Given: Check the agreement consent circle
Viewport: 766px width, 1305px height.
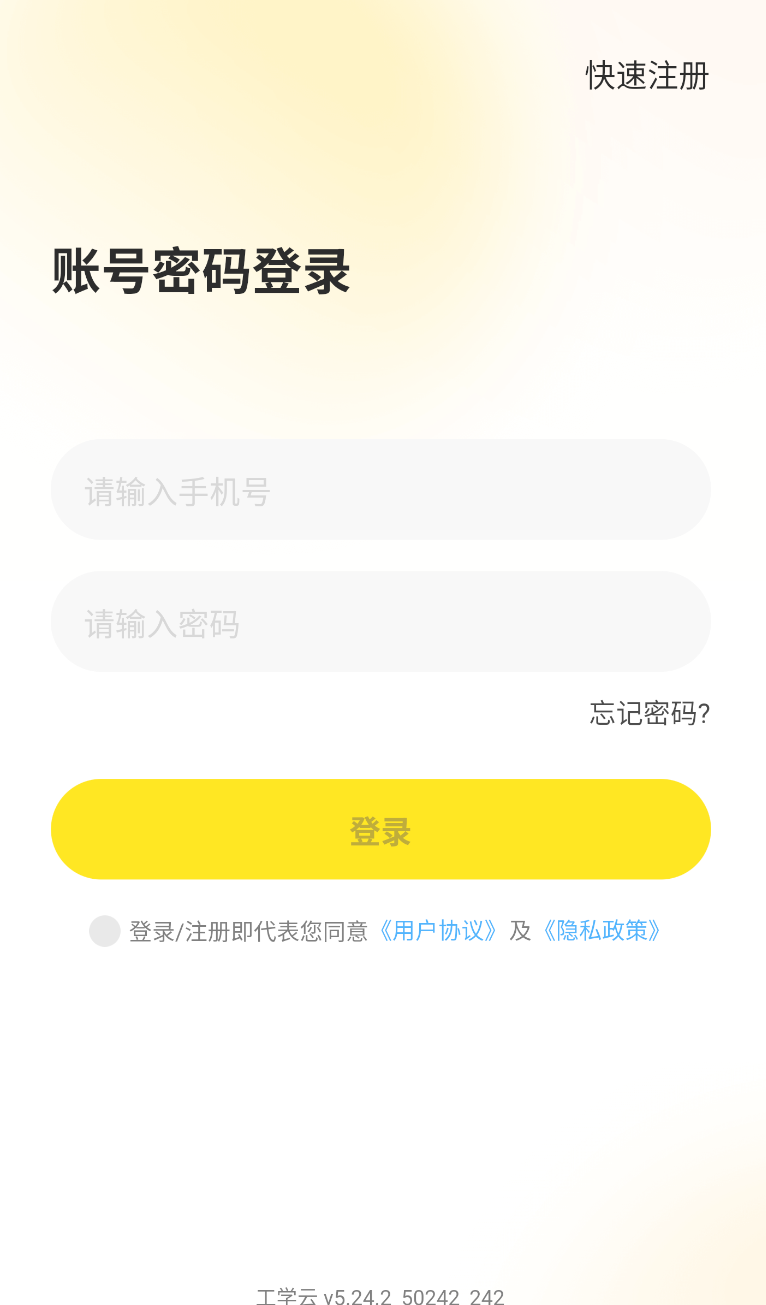Looking at the screenshot, I should pyautogui.click(x=105, y=931).
